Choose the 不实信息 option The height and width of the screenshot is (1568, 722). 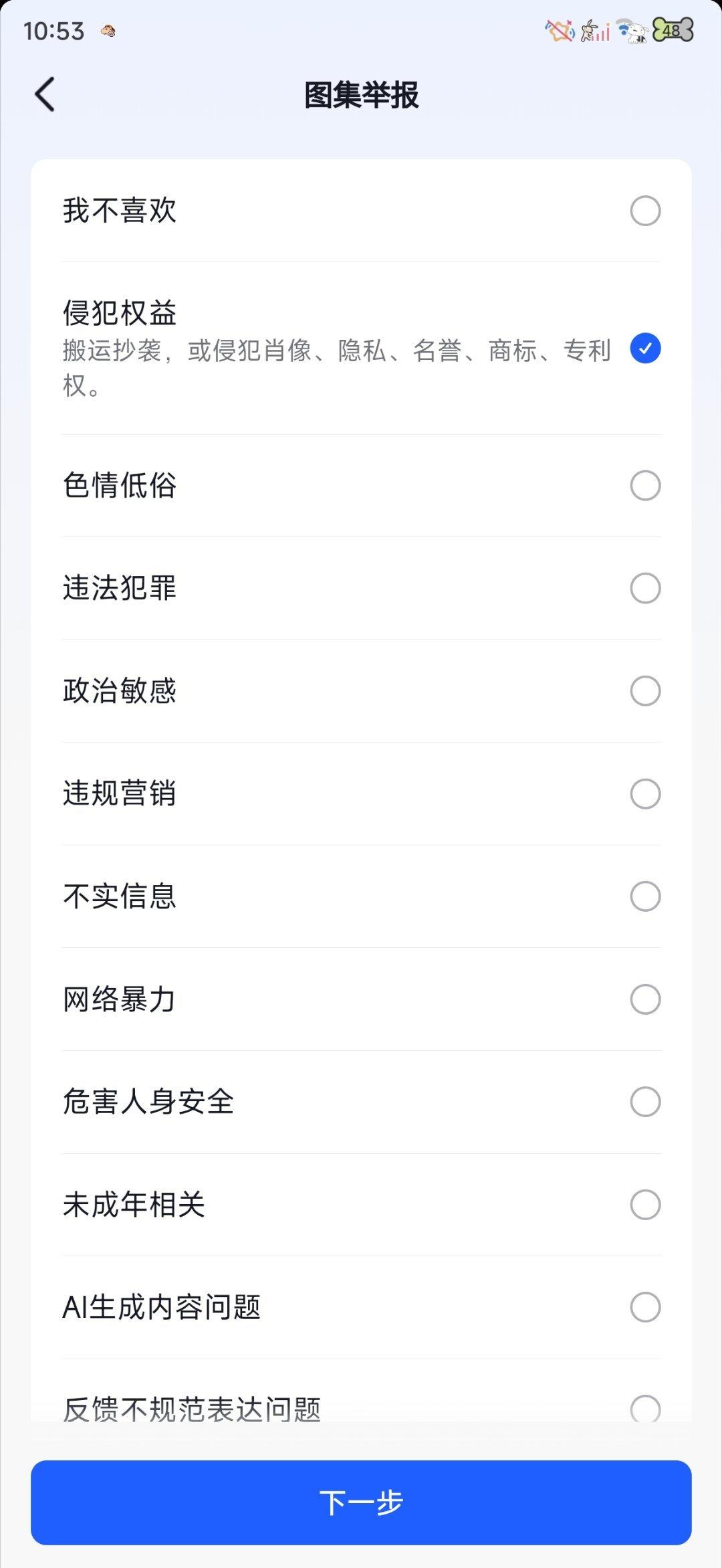[361, 896]
